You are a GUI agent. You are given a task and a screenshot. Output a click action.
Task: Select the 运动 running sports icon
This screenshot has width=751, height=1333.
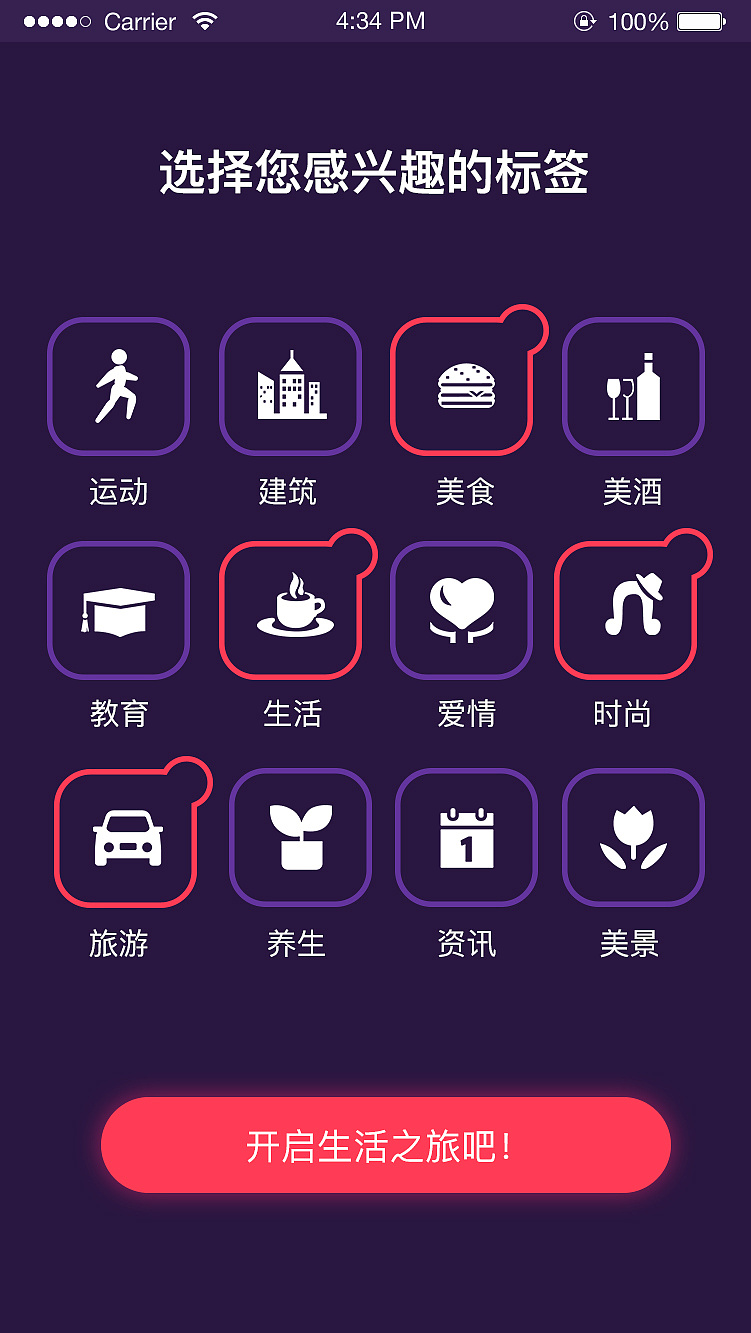coord(118,386)
